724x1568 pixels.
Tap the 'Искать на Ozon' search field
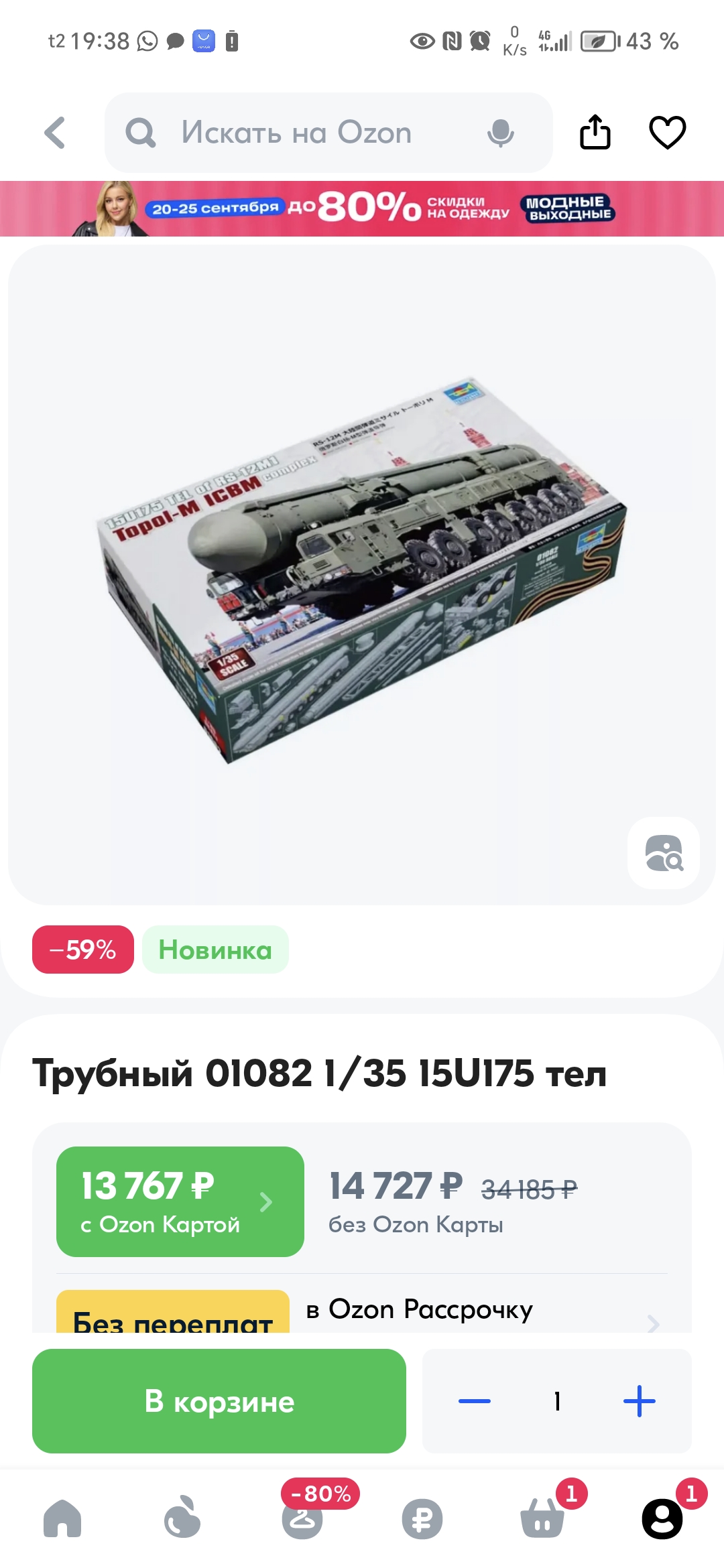[x=295, y=133]
